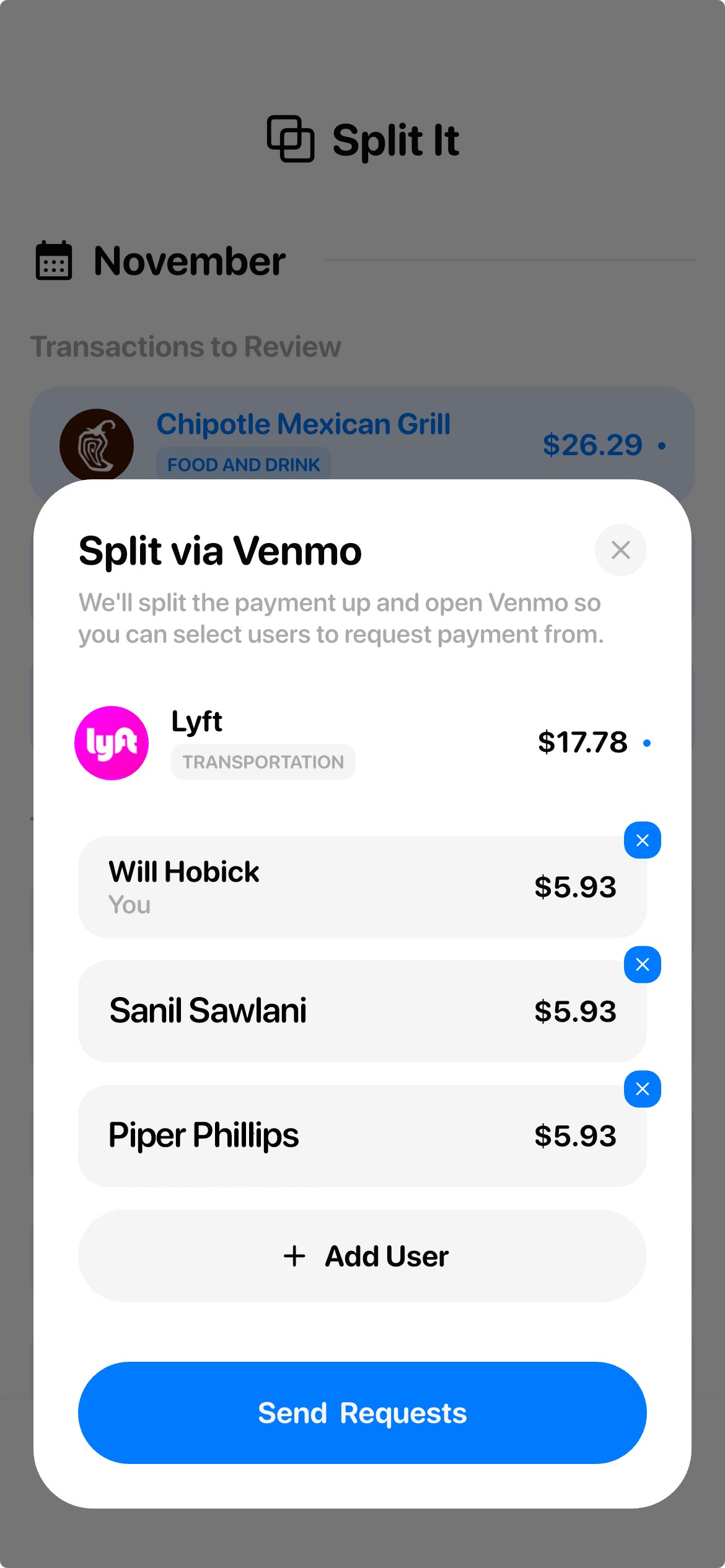The image size is (725, 1568).
Task: Remove Will Hobick from the split
Action: point(643,840)
